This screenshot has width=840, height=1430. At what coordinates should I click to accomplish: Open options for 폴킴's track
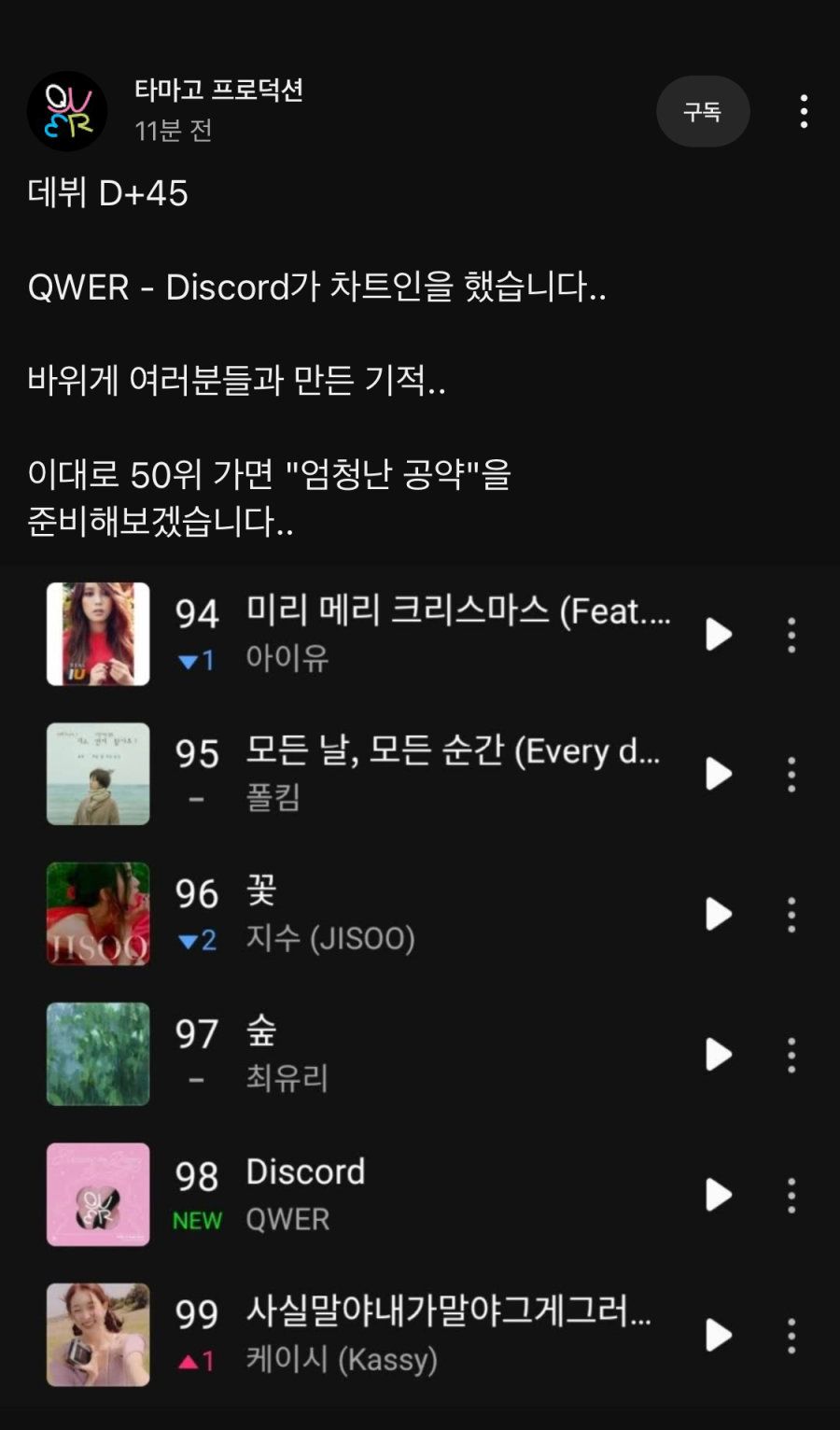791,774
